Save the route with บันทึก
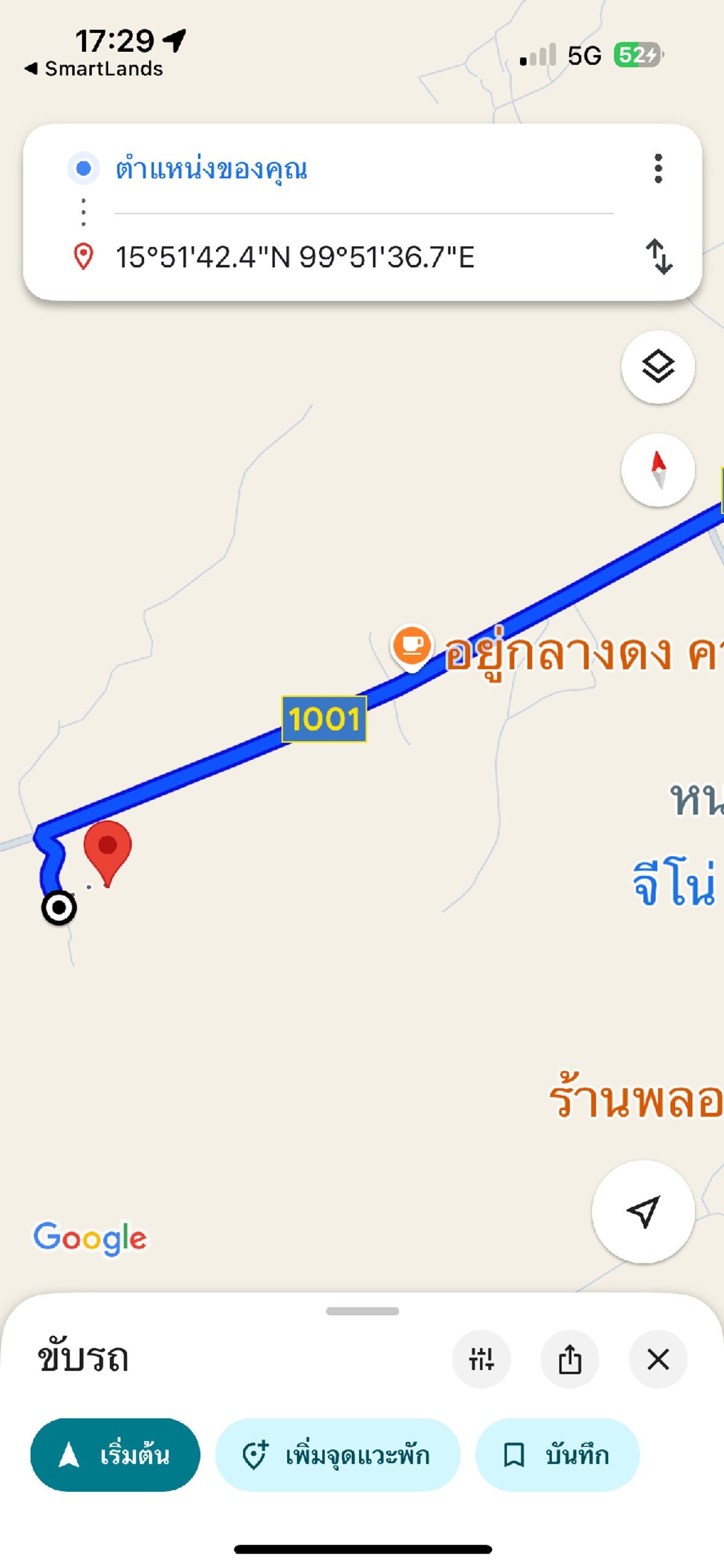 tap(557, 1455)
